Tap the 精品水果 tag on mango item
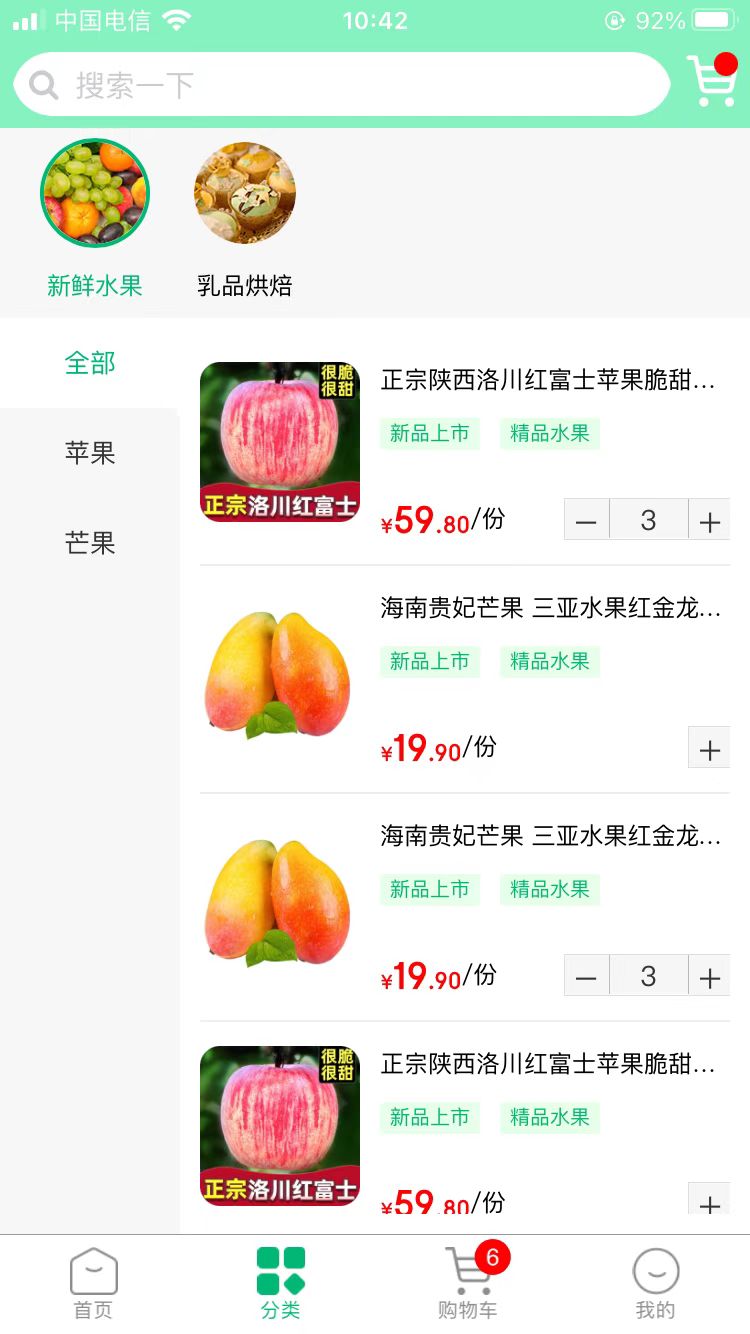750x1334 pixels. 549,661
